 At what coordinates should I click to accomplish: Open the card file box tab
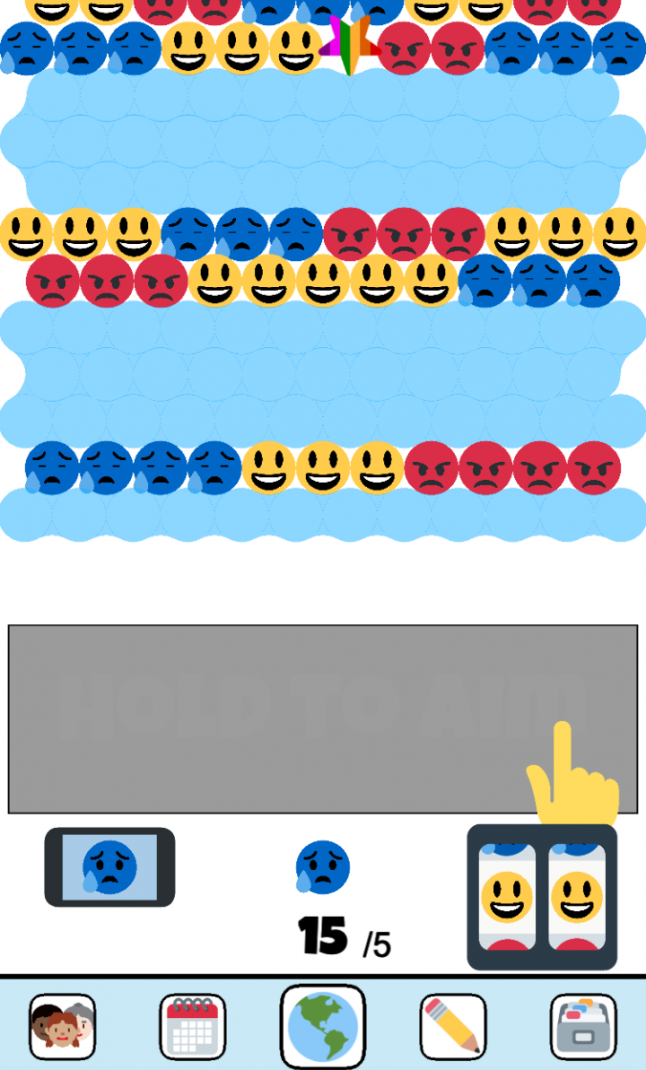(x=583, y=1026)
